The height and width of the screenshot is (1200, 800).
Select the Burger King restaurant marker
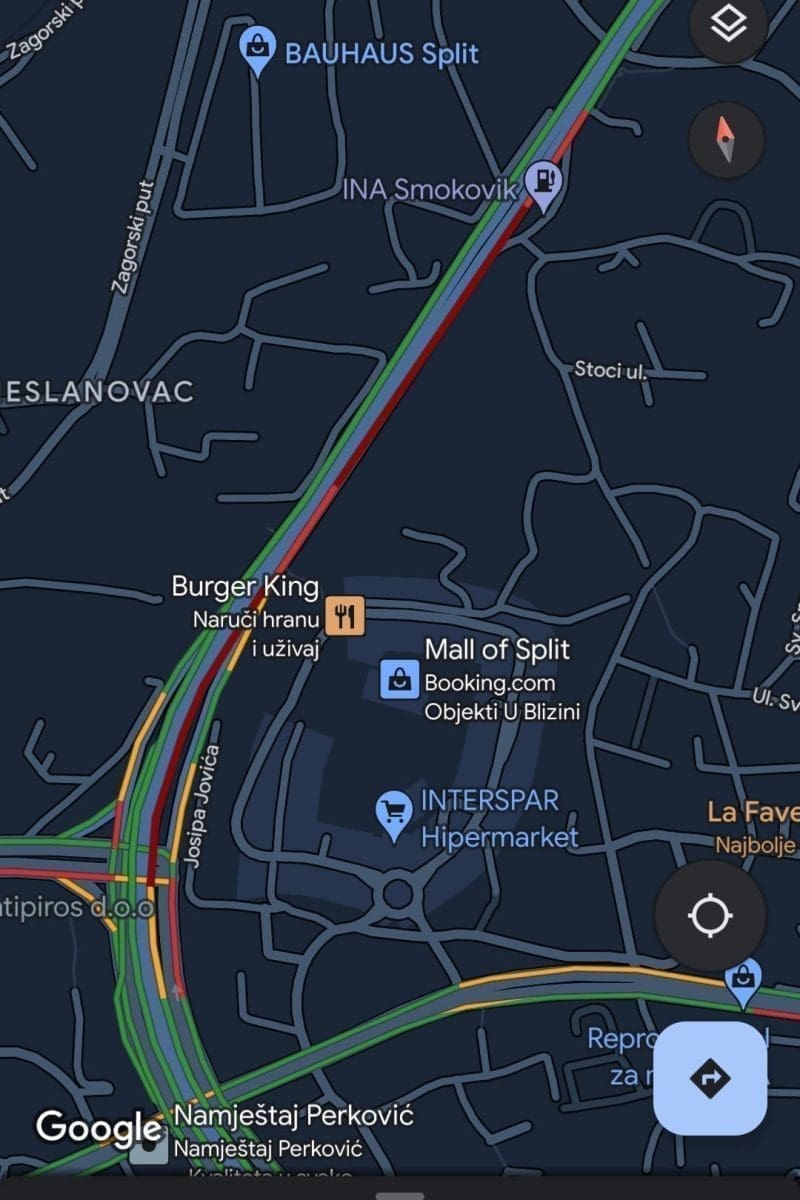[345, 615]
